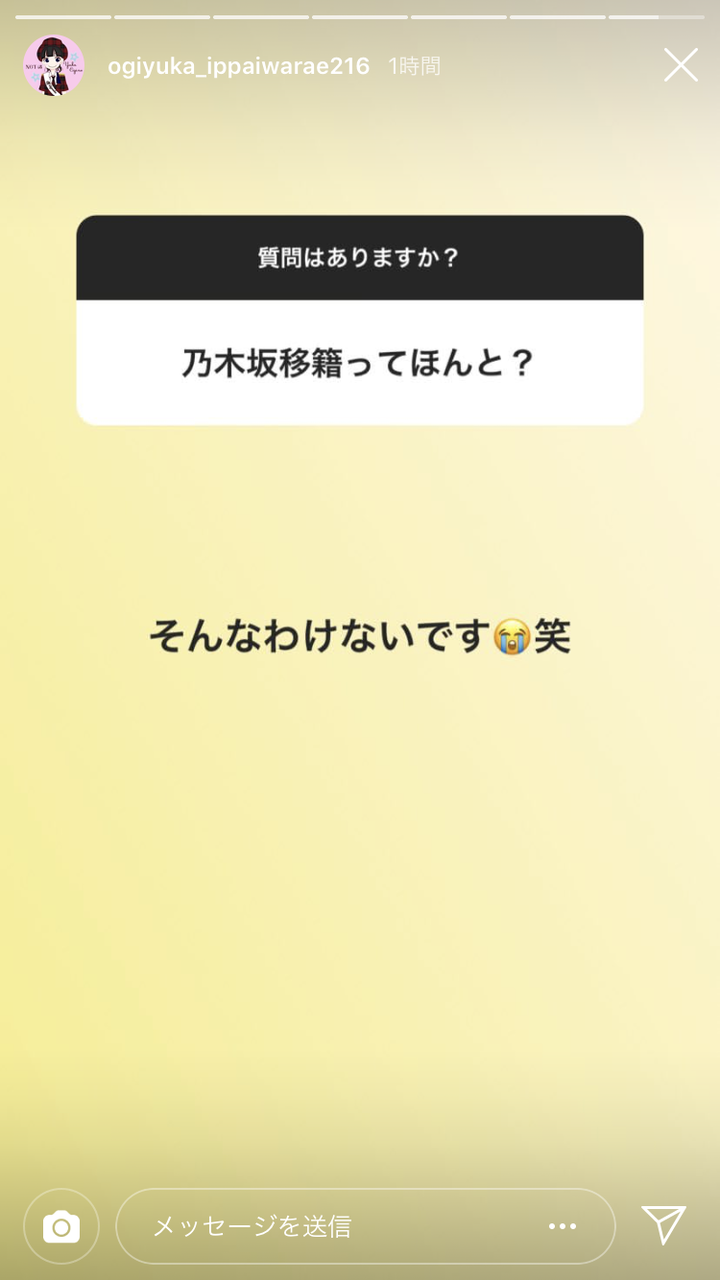This screenshot has width=720, height=1280.
Task: Open the username ogiyuka_ippaiwarae216
Action: pos(239,67)
